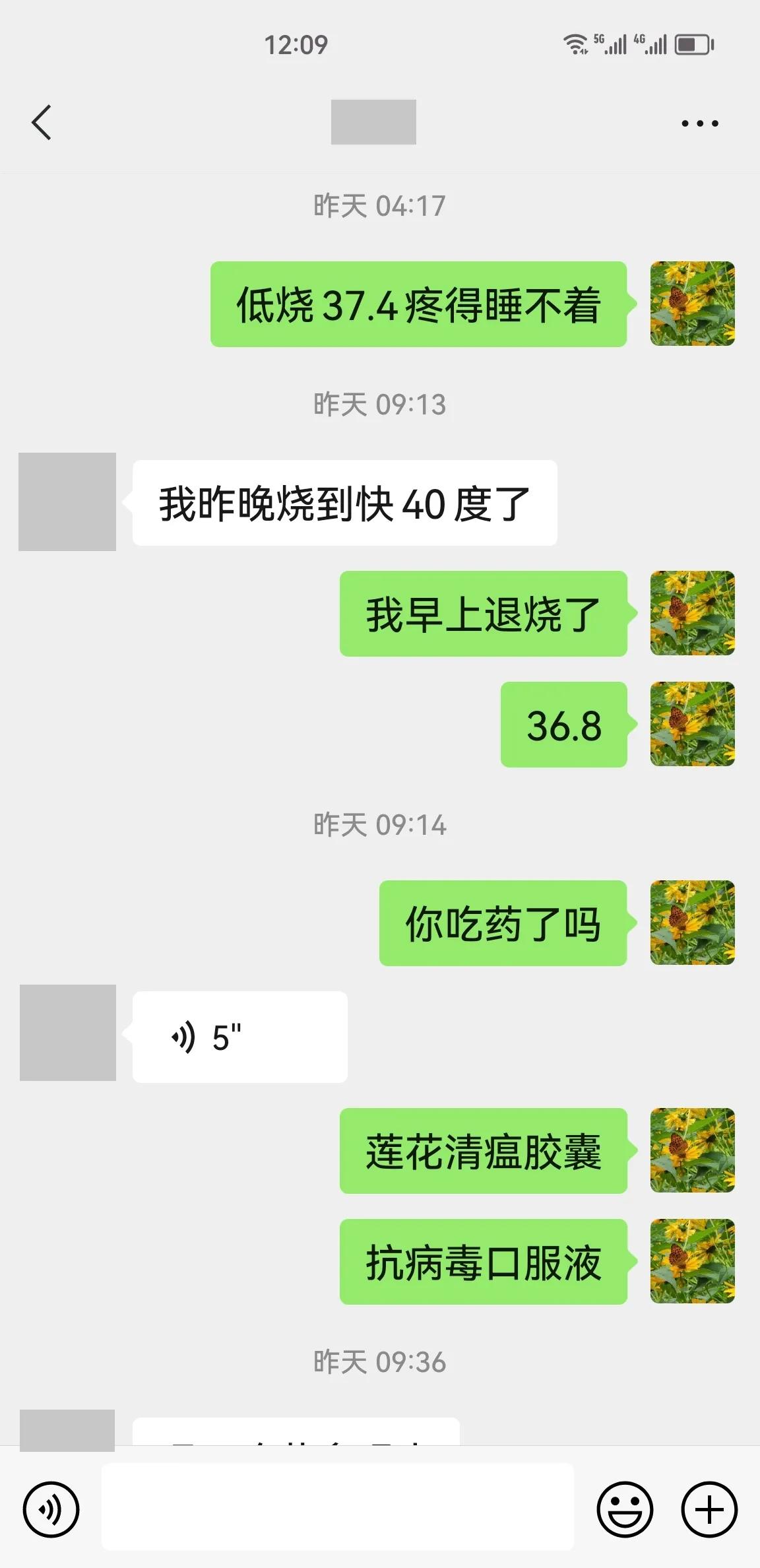760x1568 pixels.
Task: Tap the Wi-Fi icon in the status bar
Action: click(x=575, y=43)
